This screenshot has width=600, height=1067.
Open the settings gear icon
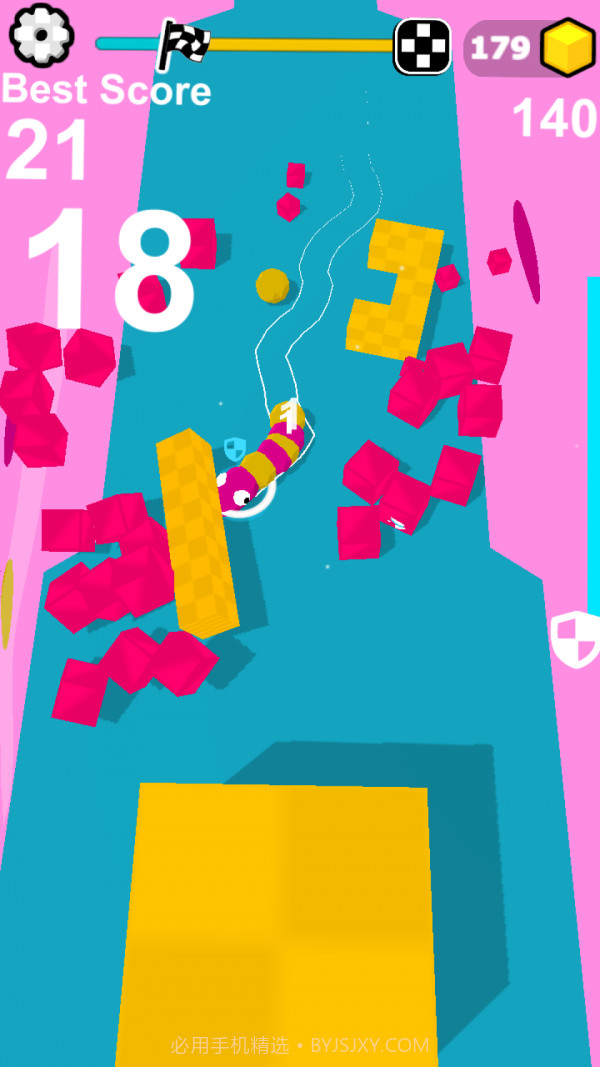pos(41,35)
